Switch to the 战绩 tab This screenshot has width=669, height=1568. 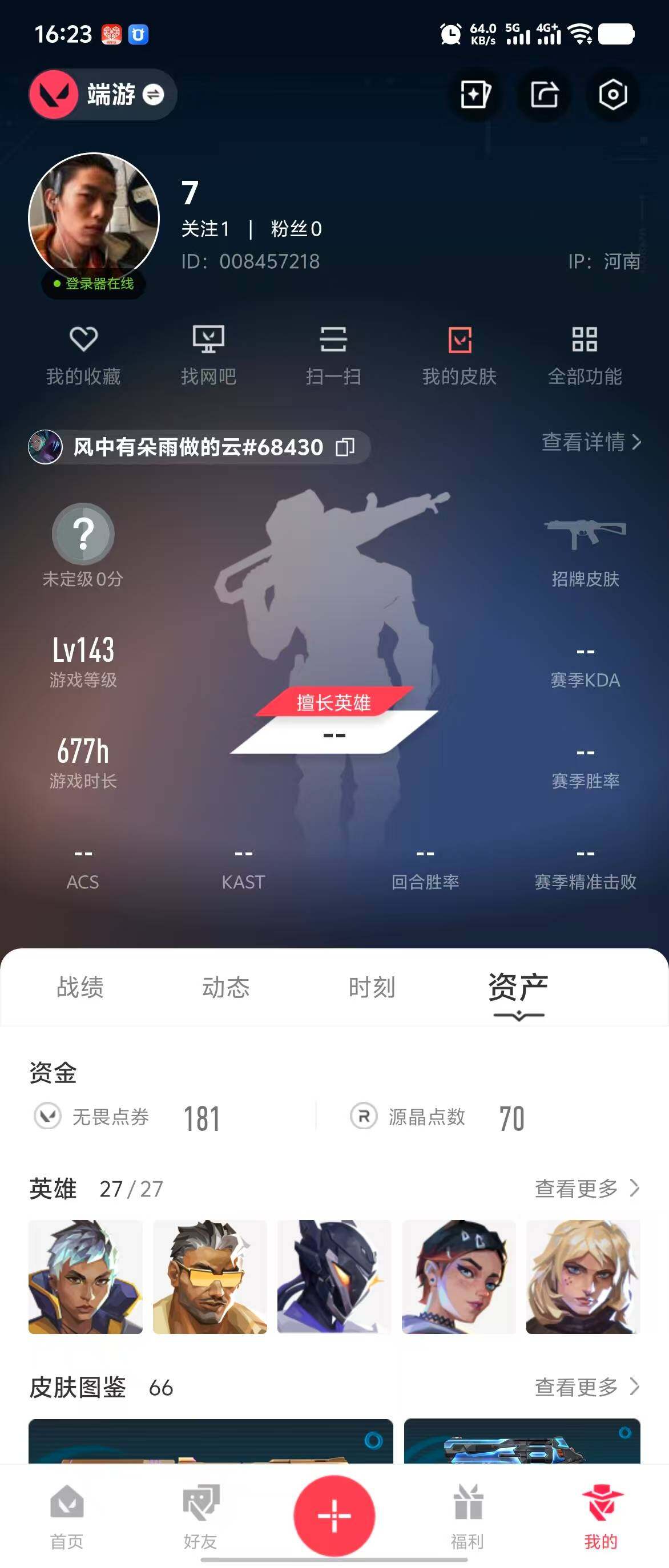[80, 987]
